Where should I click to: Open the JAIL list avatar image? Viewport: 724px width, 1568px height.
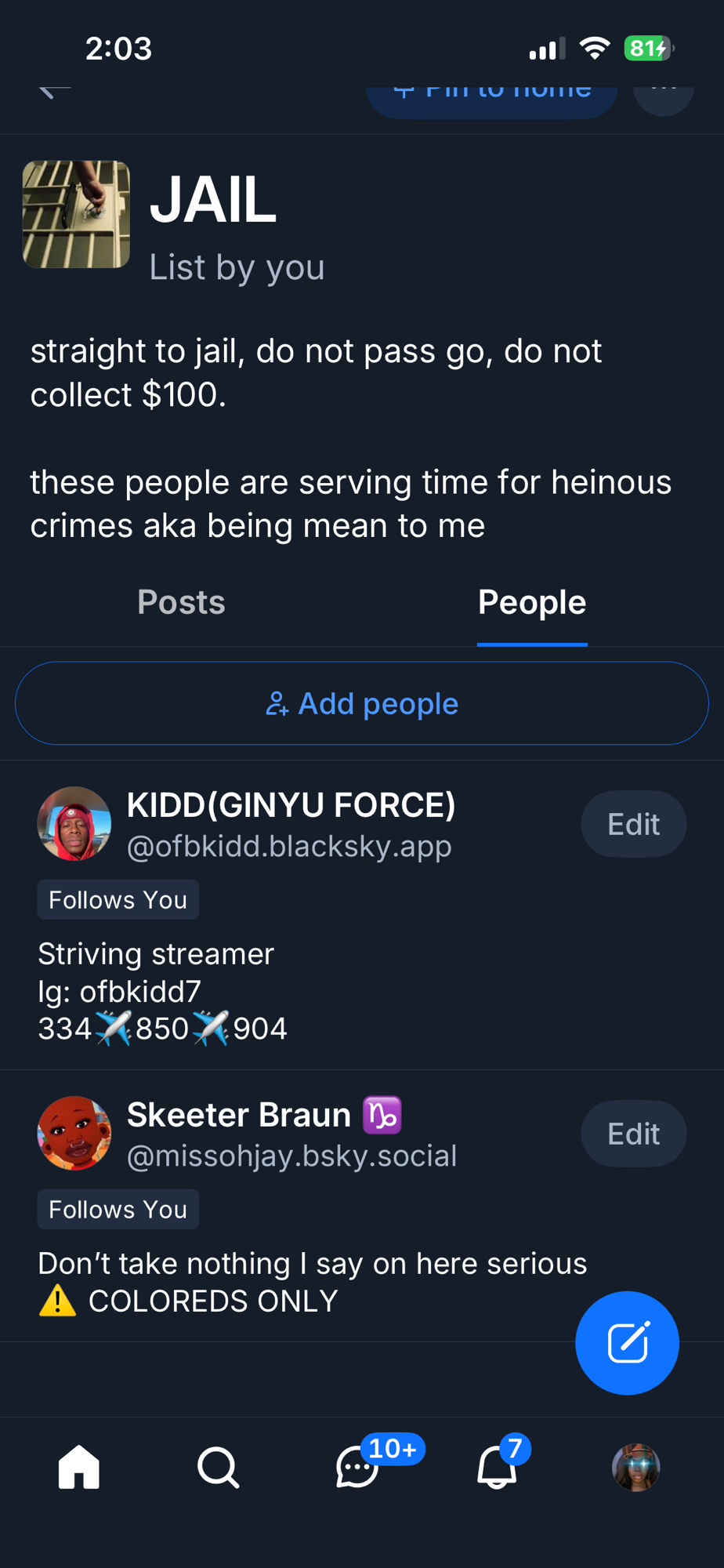coord(76,215)
